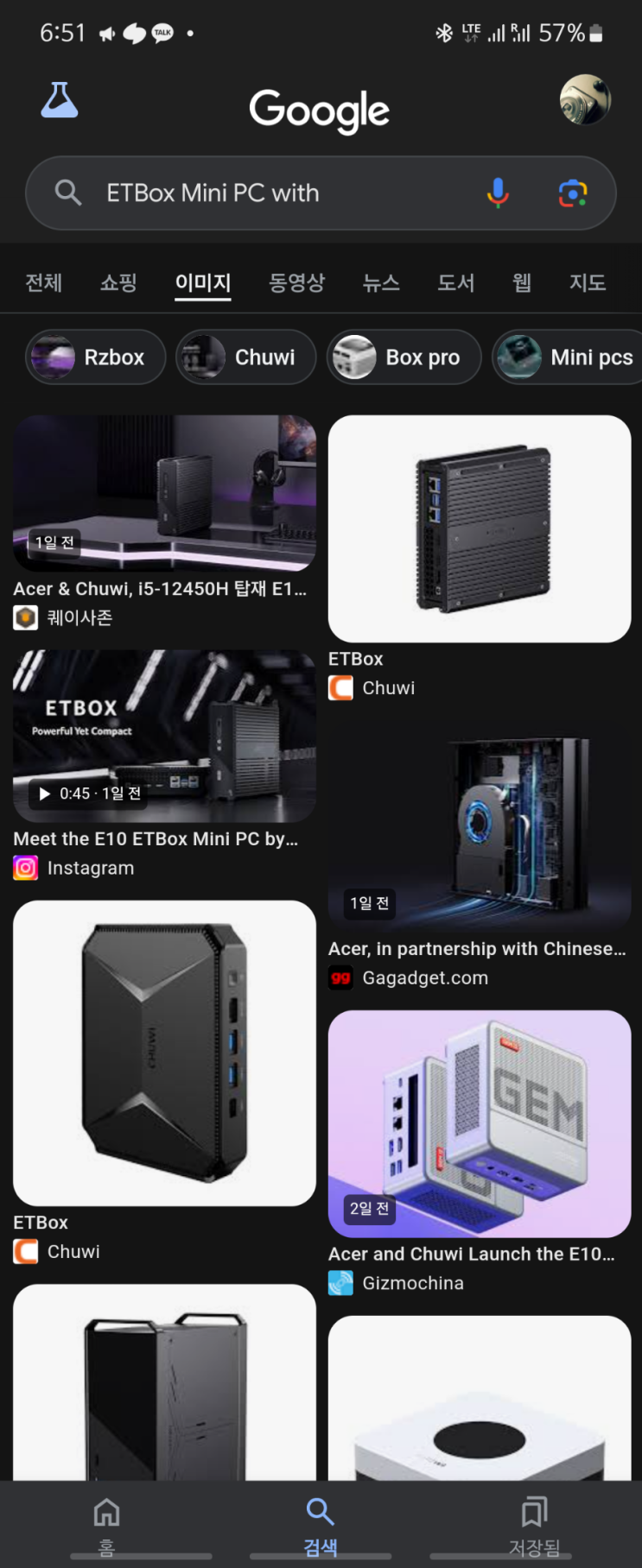Viewport: 642px width, 1568px height.
Task: Open the Instagram E10 ETBox video result
Action: pyautogui.click(x=164, y=737)
